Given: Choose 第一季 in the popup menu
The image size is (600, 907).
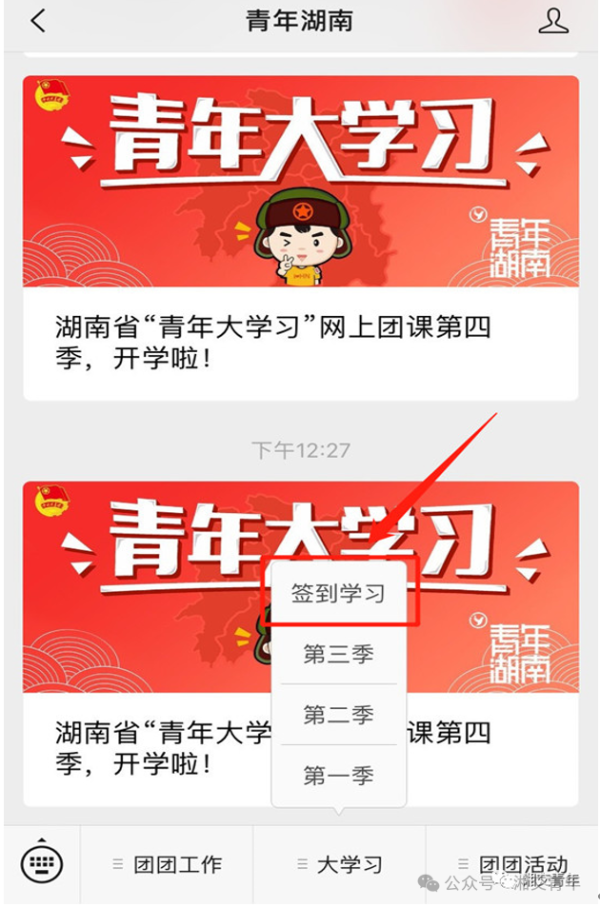Looking at the screenshot, I should coord(338,774).
